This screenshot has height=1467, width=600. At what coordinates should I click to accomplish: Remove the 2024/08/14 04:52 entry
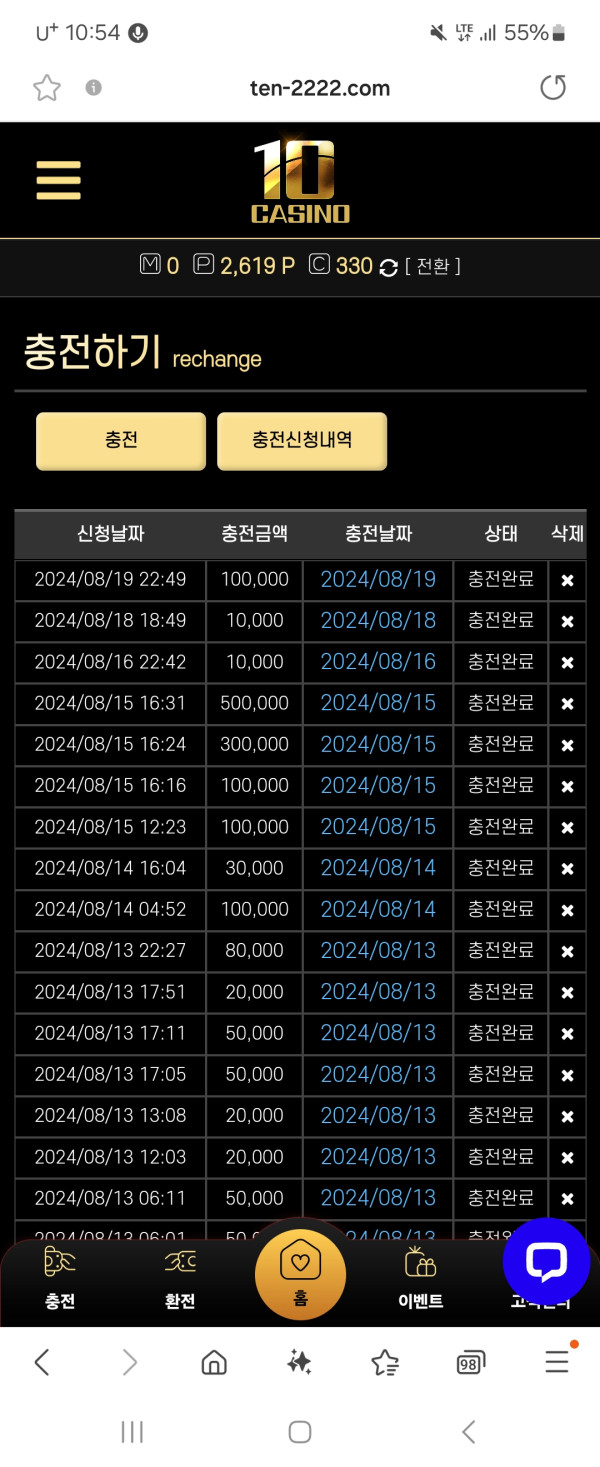567,911
